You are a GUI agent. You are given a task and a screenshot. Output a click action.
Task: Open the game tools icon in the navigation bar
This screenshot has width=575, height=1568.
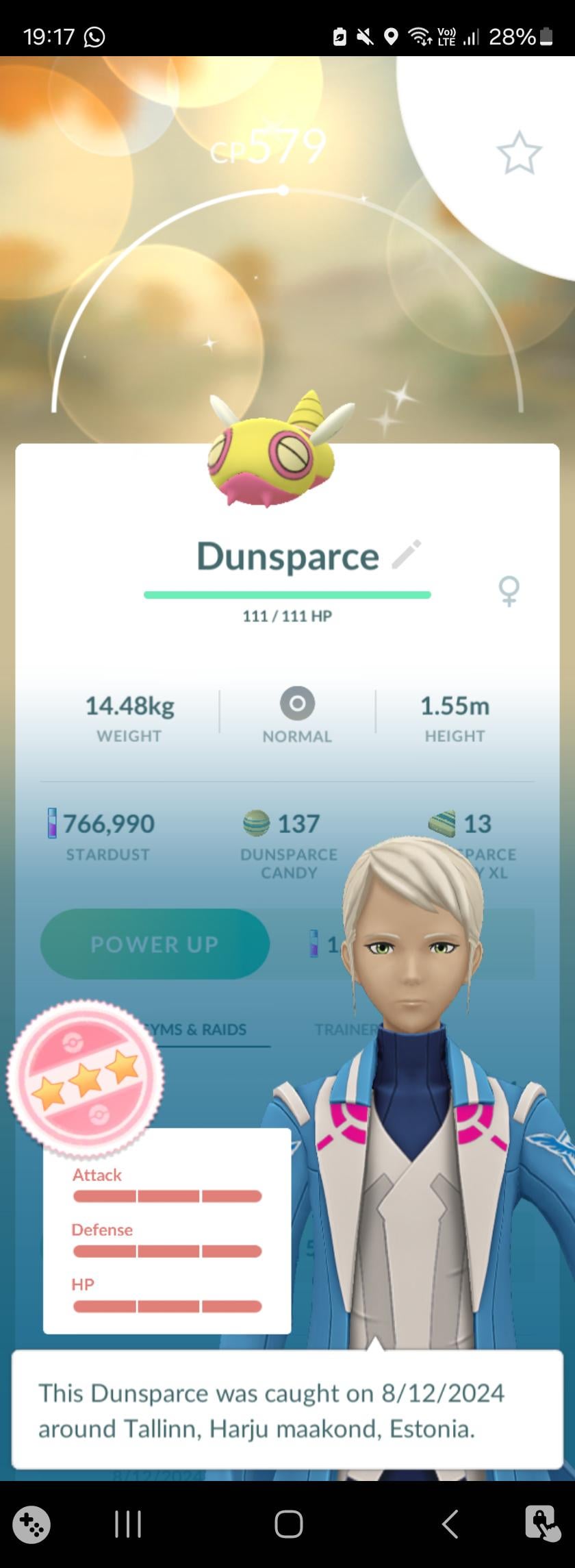(x=31, y=1524)
